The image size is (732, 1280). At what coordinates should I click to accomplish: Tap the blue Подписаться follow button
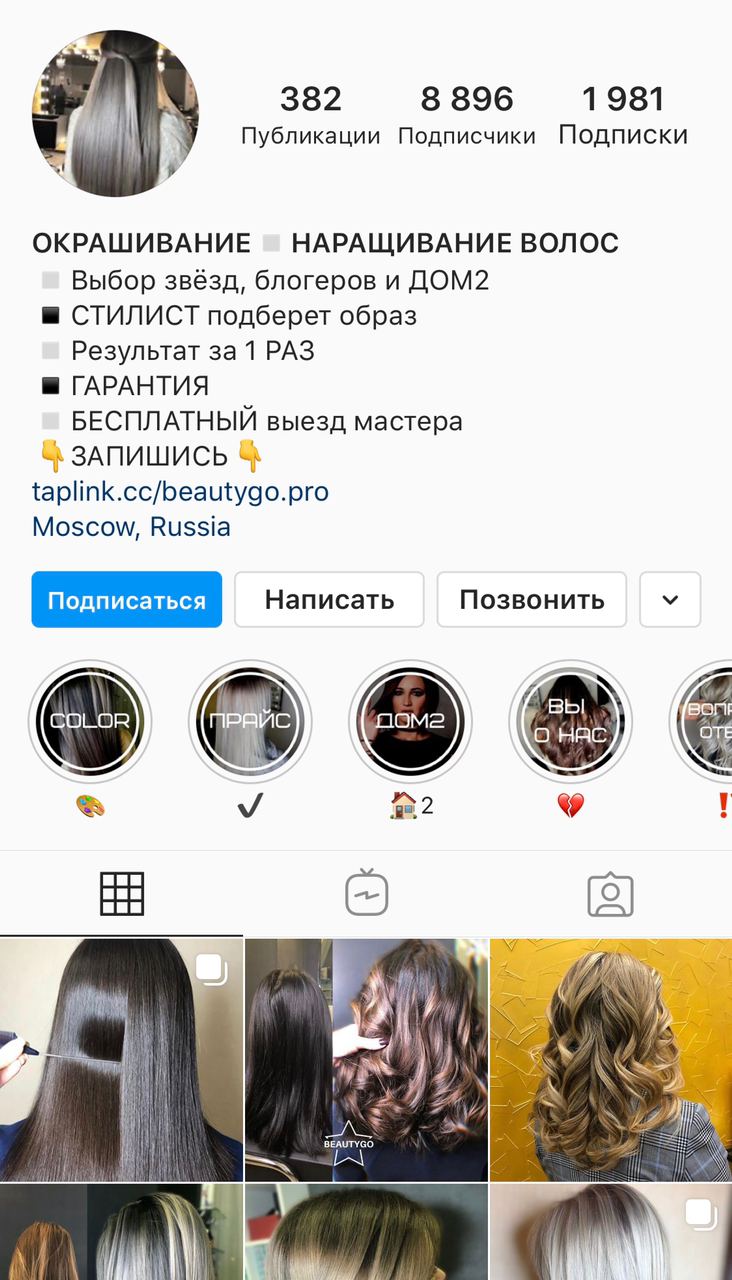click(126, 600)
